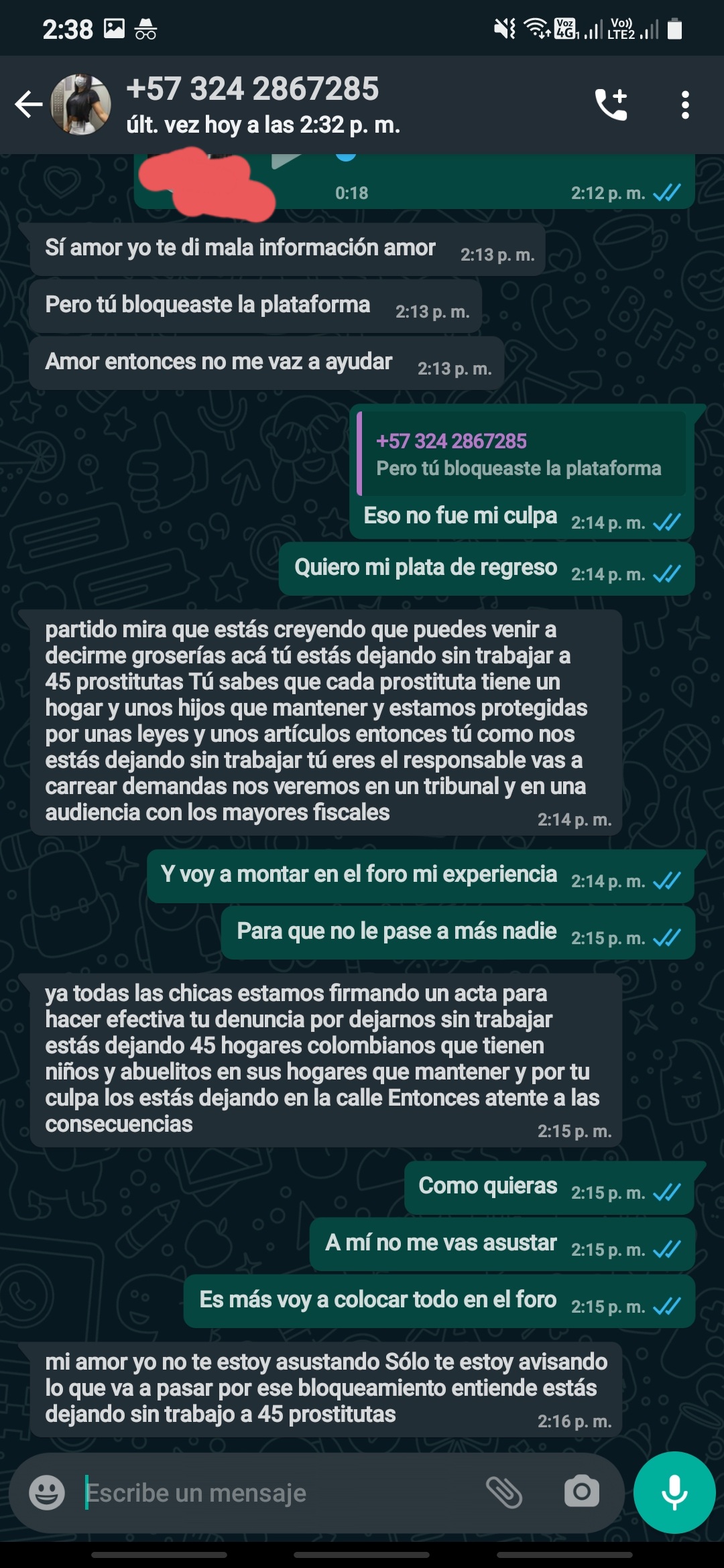Open the overflow menu

(x=684, y=105)
